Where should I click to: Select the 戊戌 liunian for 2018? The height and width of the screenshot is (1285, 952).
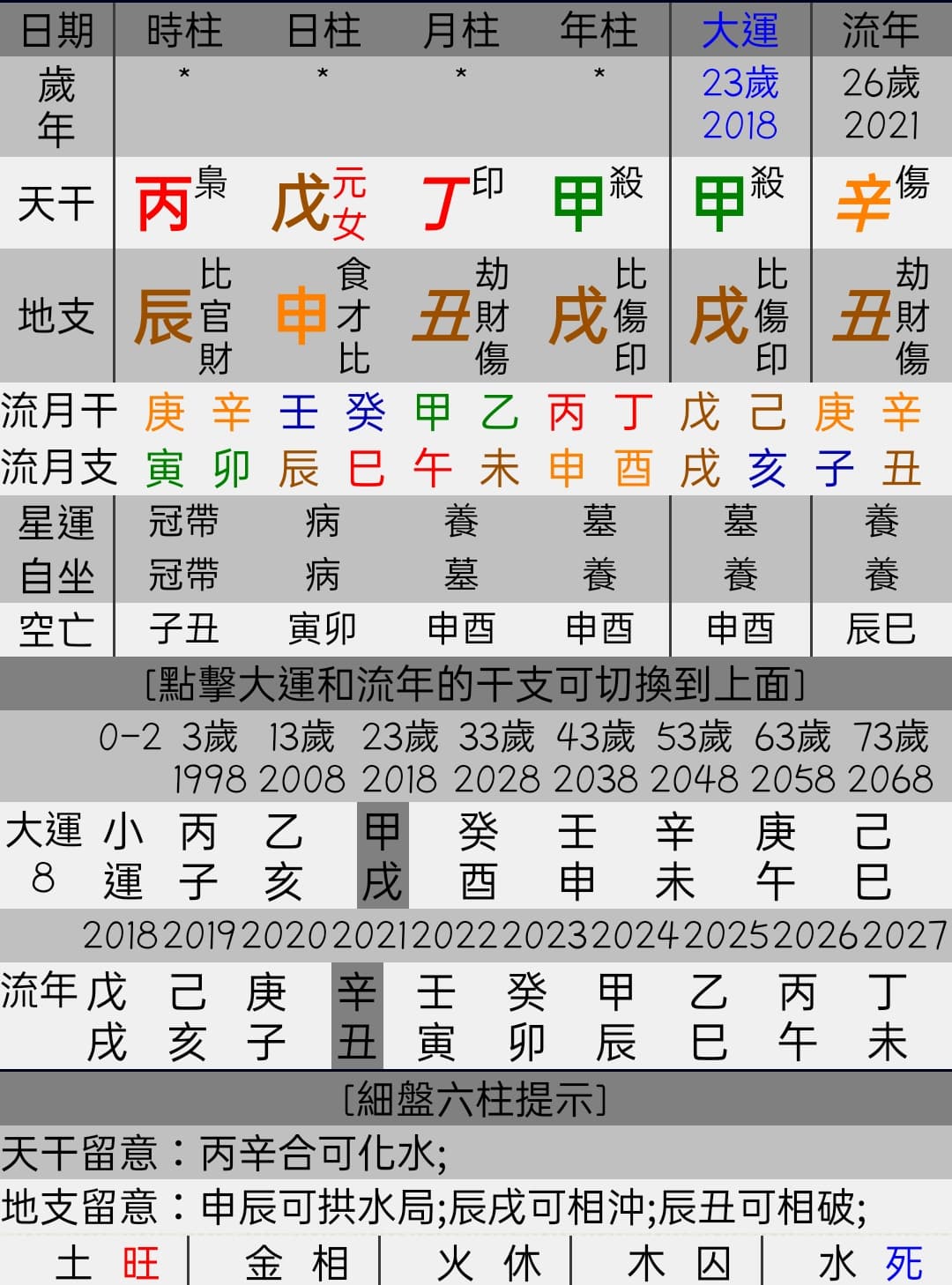point(106,1018)
